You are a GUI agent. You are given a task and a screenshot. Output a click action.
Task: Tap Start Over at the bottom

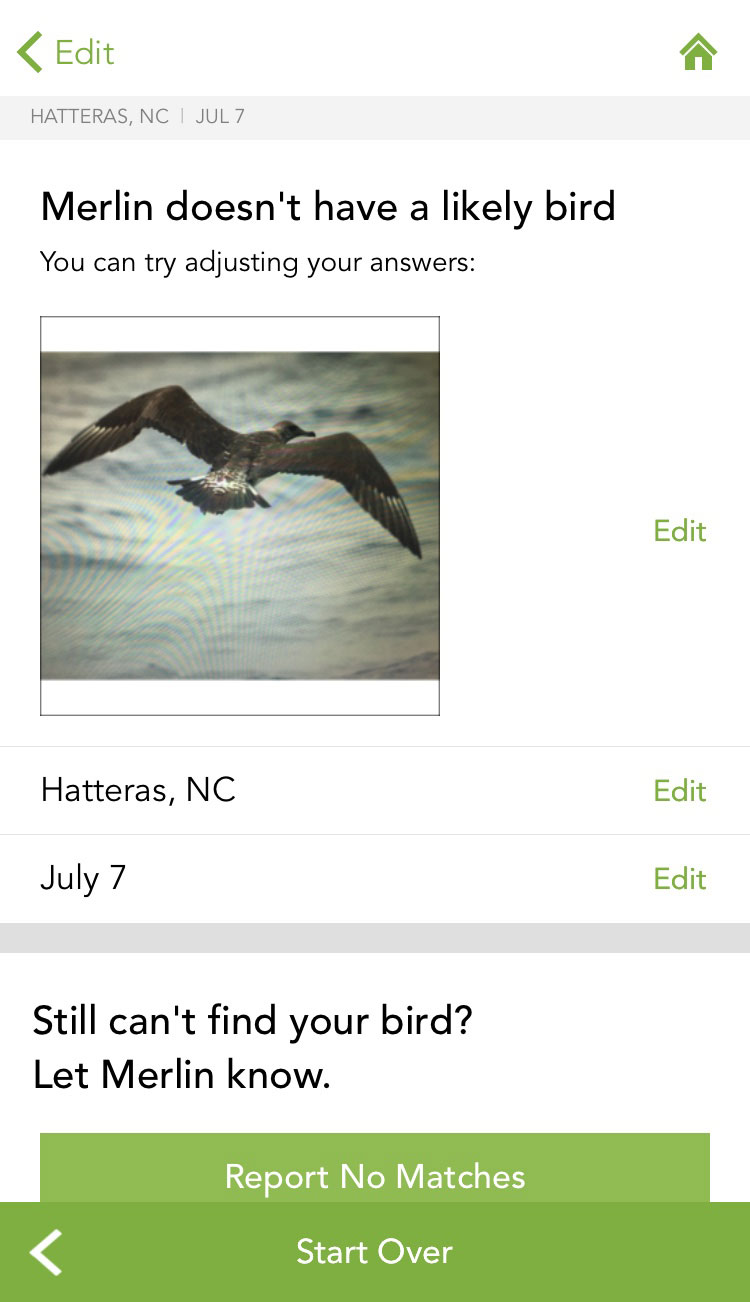tap(375, 1252)
